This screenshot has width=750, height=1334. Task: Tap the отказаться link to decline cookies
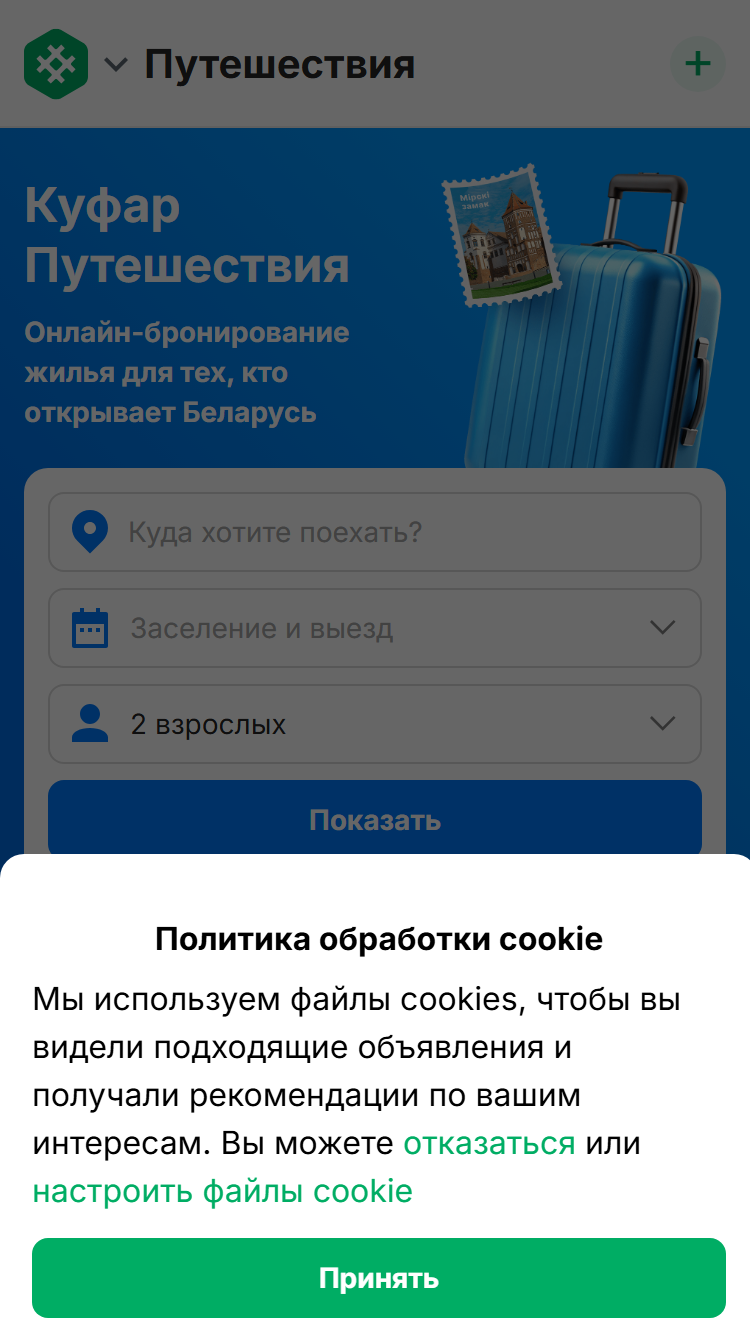(489, 1143)
